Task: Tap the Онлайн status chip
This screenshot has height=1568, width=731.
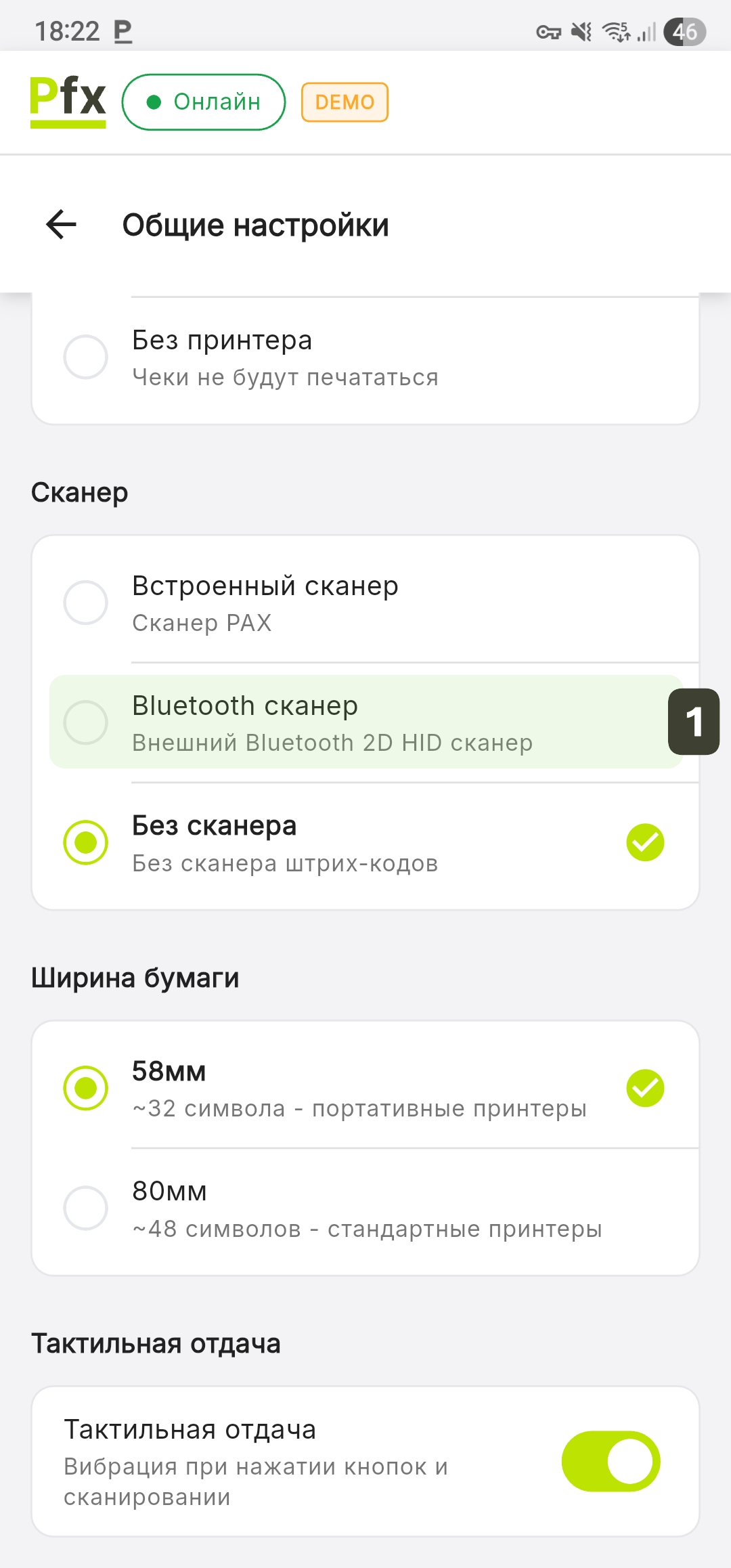Action: pos(204,102)
